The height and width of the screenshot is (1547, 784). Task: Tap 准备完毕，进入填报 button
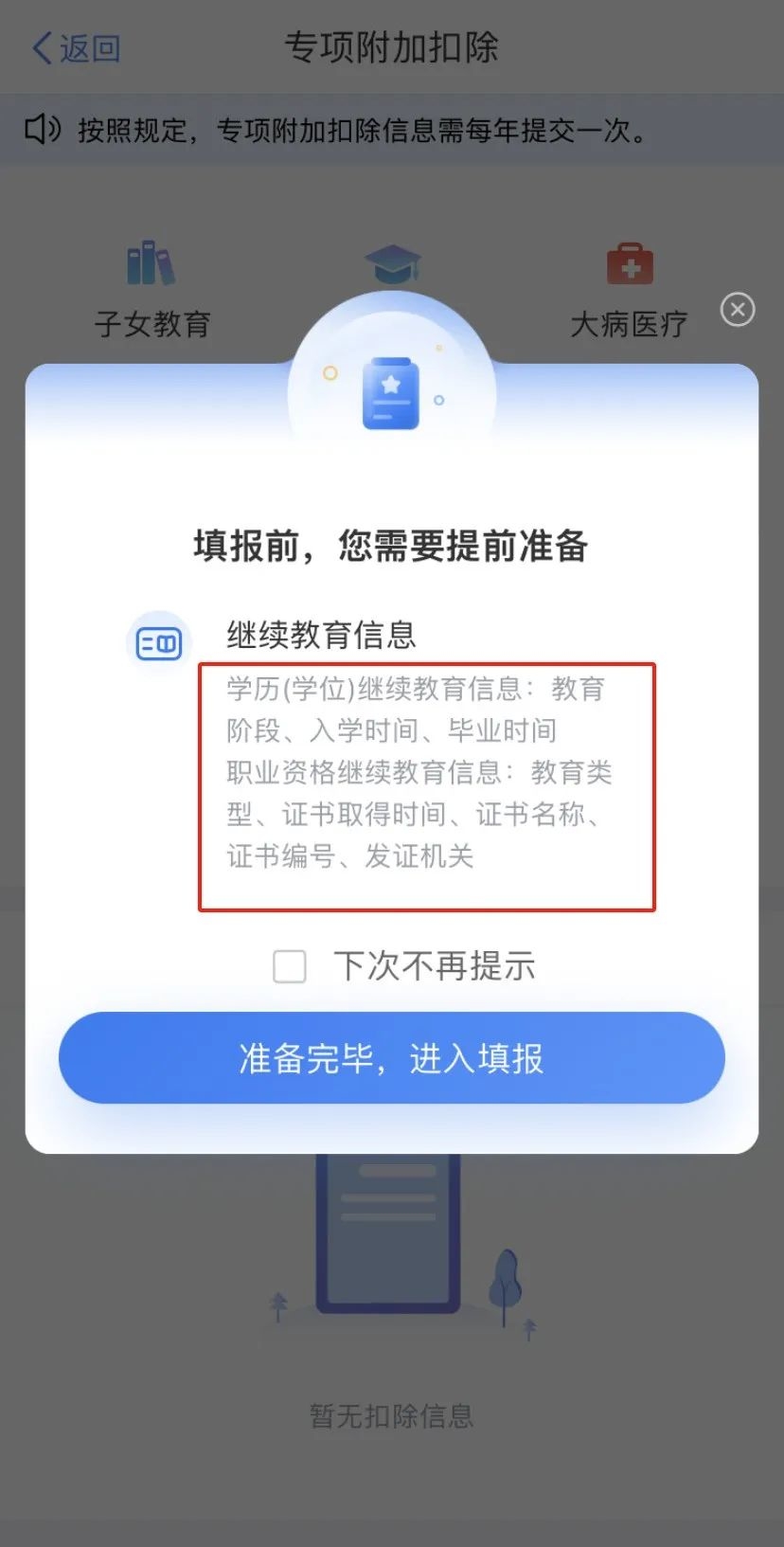(x=391, y=1058)
